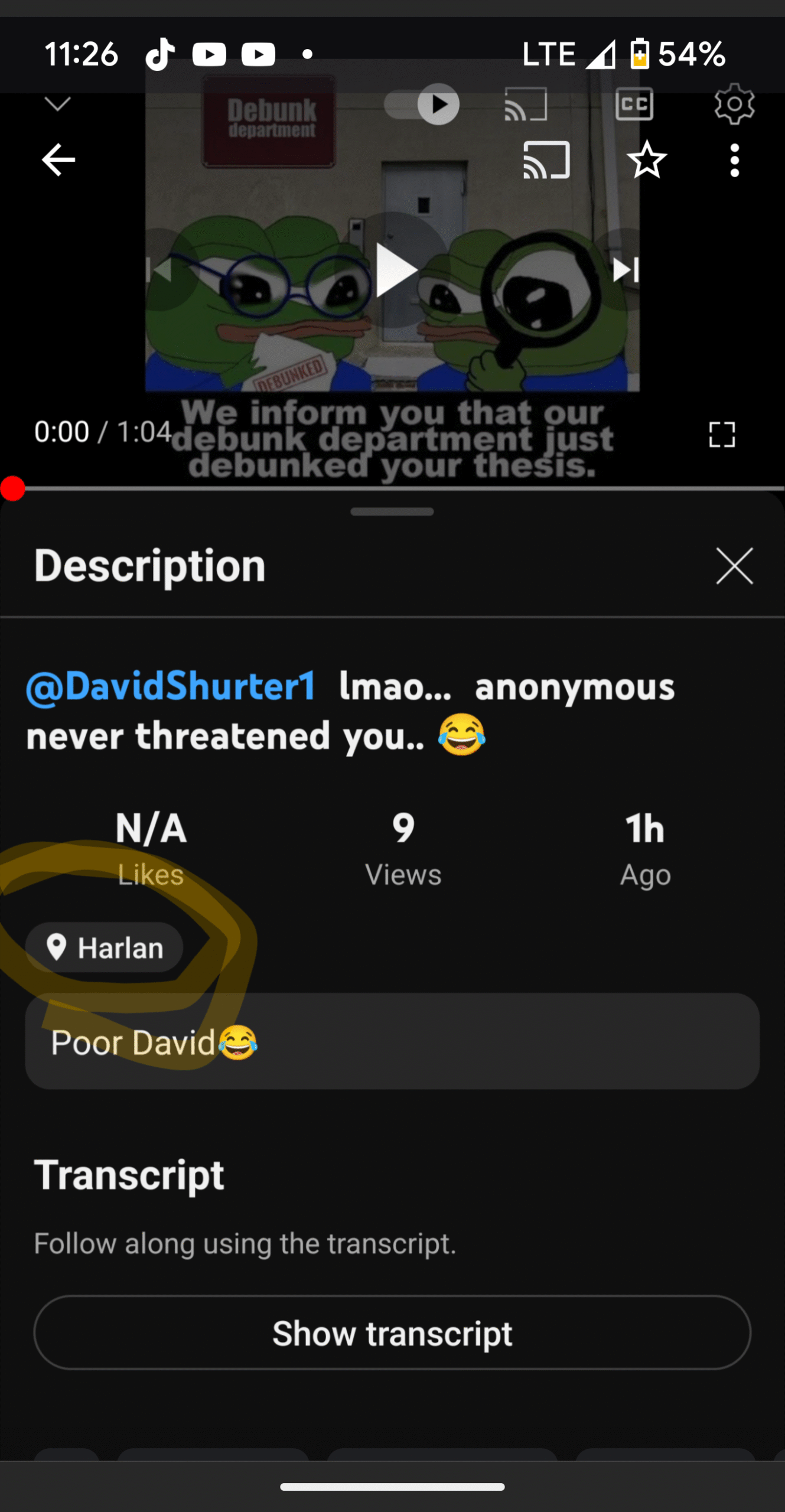This screenshot has width=785, height=1512.
Task: Mark as favorite with the star icon
Action: coord(647,159)
